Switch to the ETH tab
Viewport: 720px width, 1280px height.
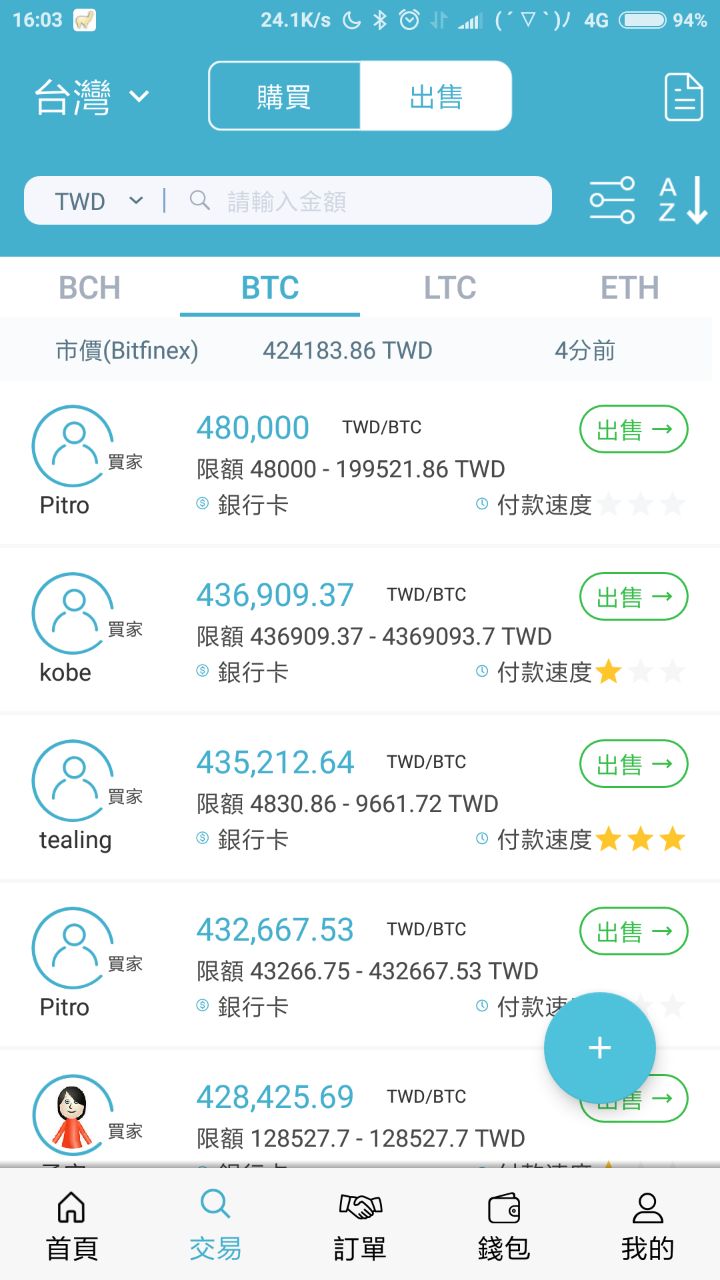(630, 288)
